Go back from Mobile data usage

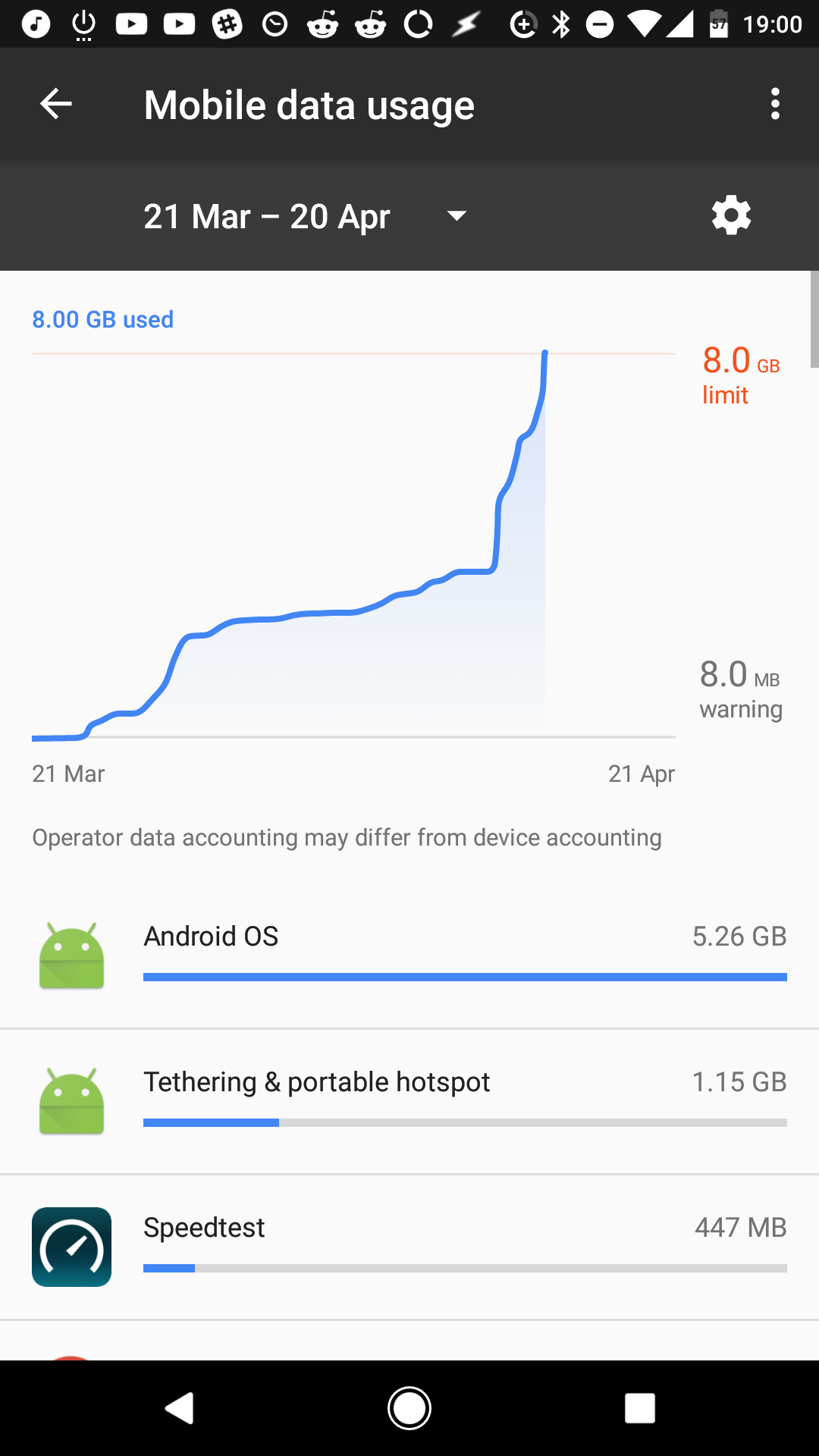click(x=56, y=104)
